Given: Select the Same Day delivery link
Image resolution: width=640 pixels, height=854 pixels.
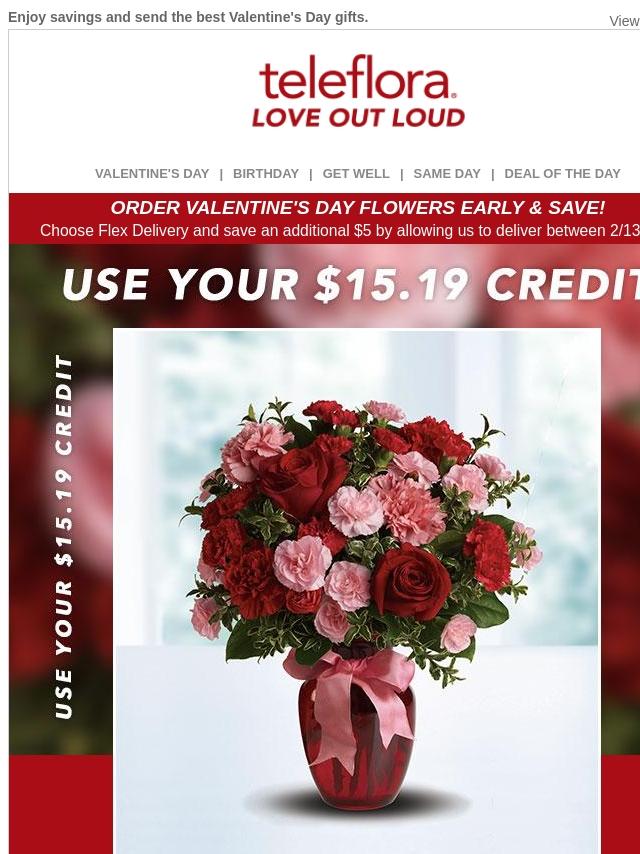Looking at the screenshot, I should pos(447,173).
